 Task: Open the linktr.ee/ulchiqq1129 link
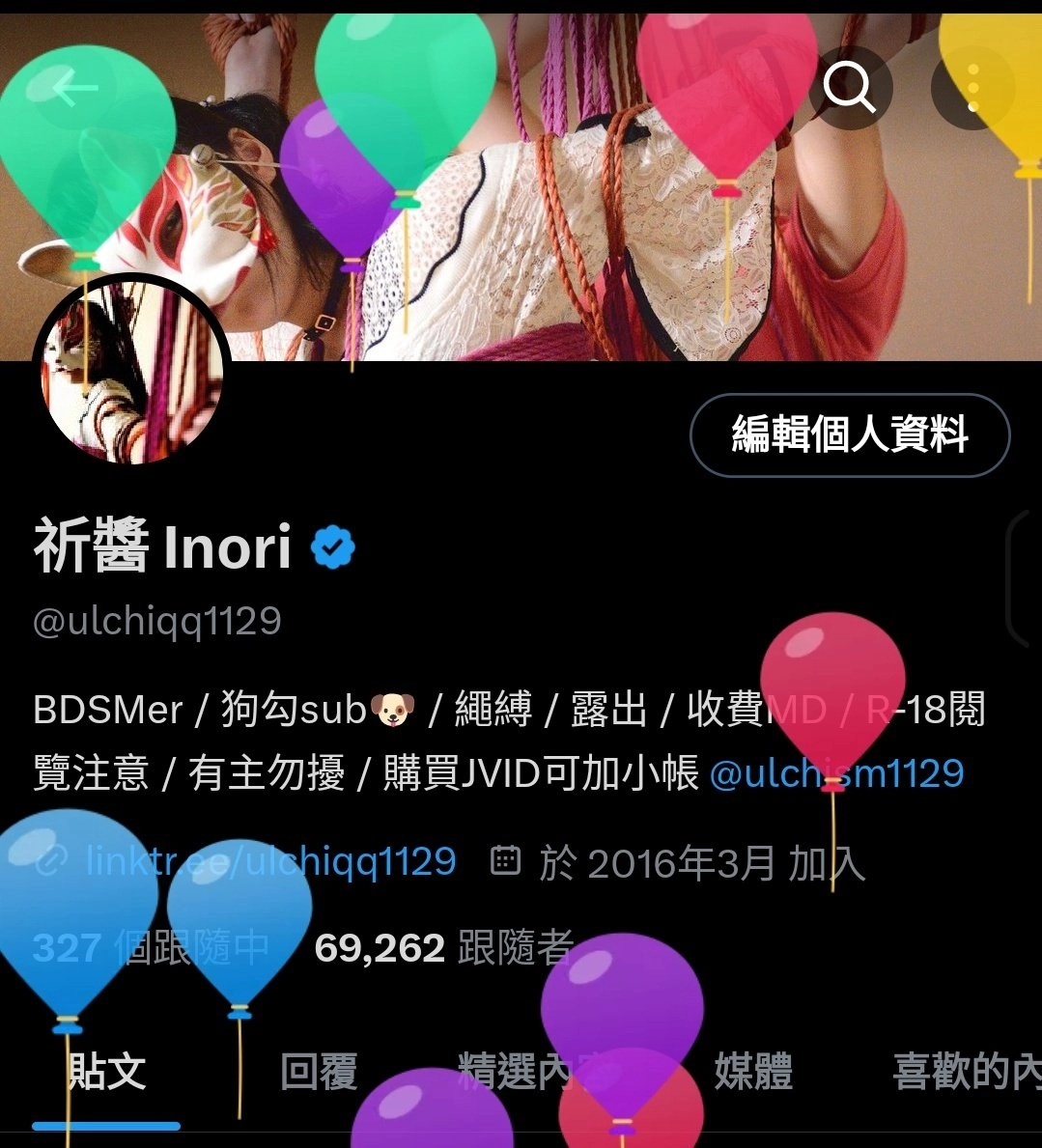pyautogui.click(x=270, y=861)
